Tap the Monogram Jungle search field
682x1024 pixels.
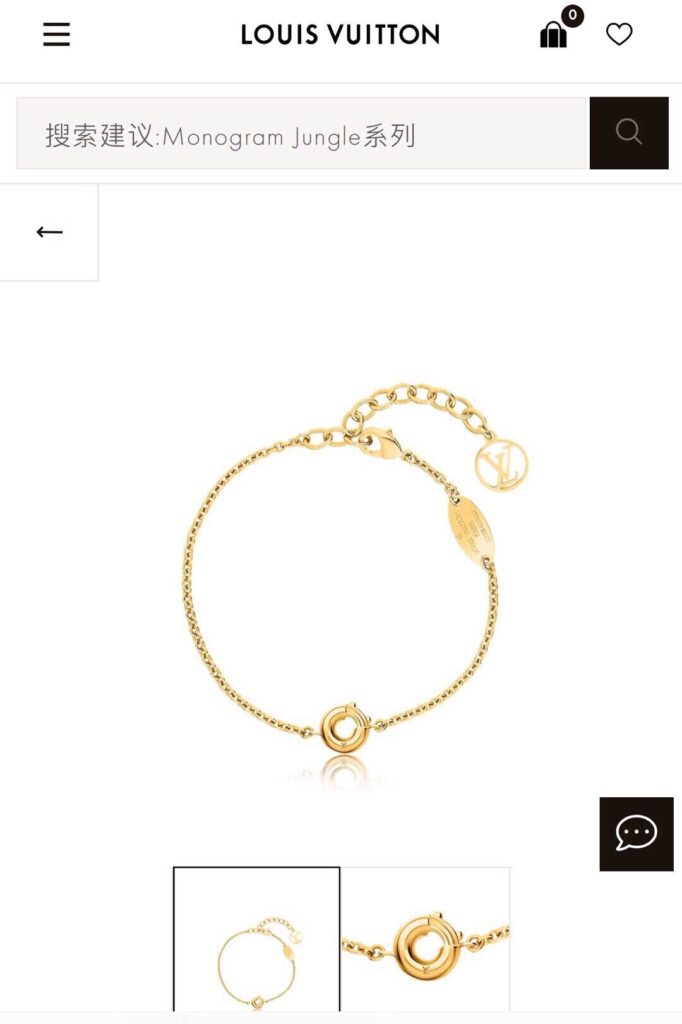tap(301, 134)
